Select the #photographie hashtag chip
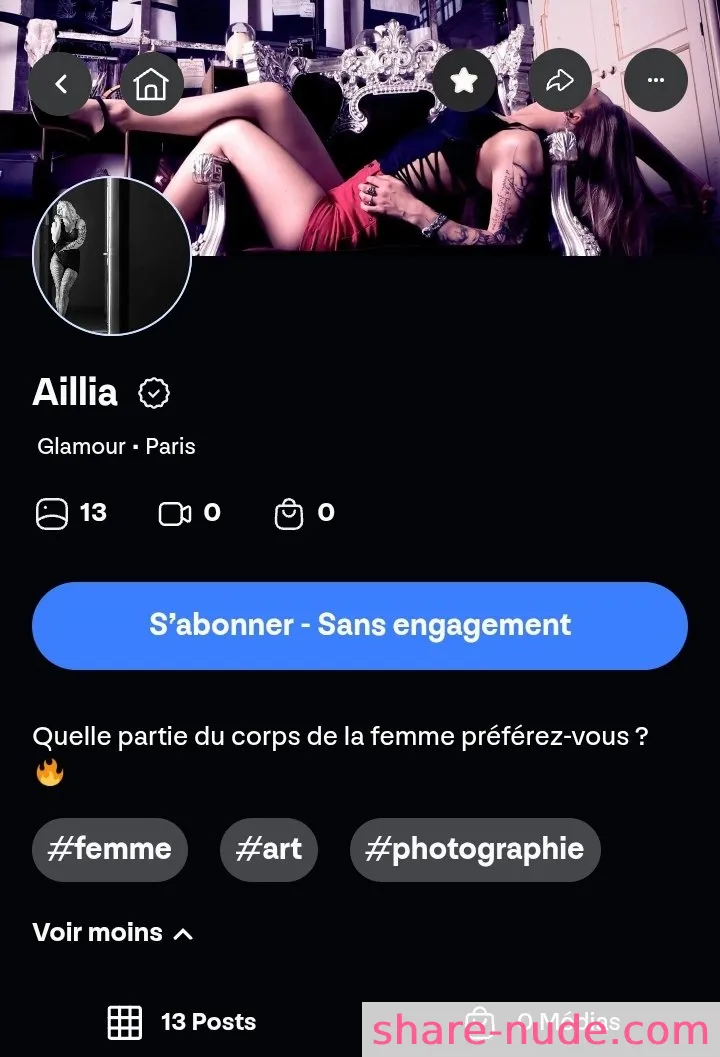 click(x=475, y=849)
